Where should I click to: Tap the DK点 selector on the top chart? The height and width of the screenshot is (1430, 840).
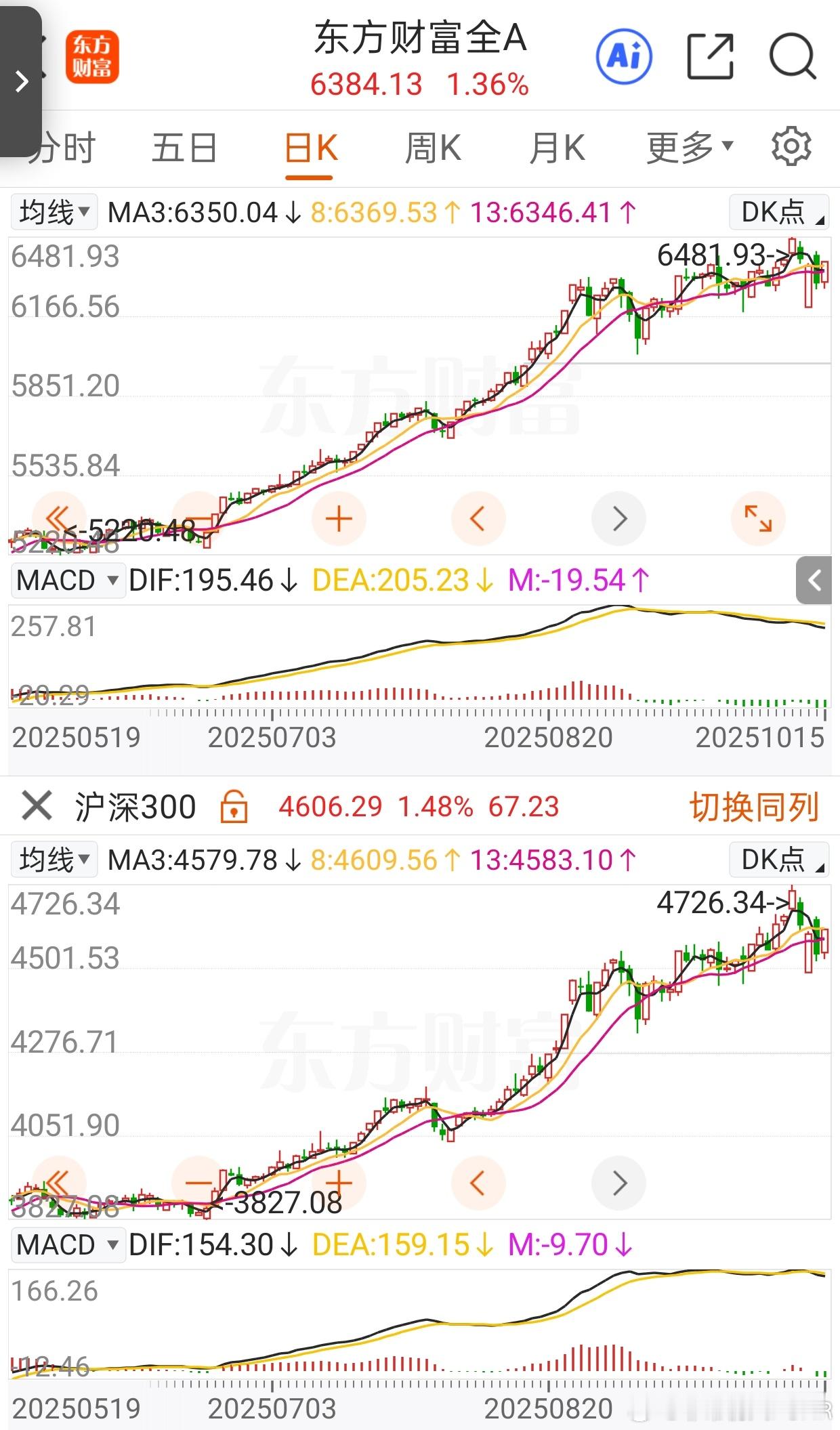tap(780, 213)
